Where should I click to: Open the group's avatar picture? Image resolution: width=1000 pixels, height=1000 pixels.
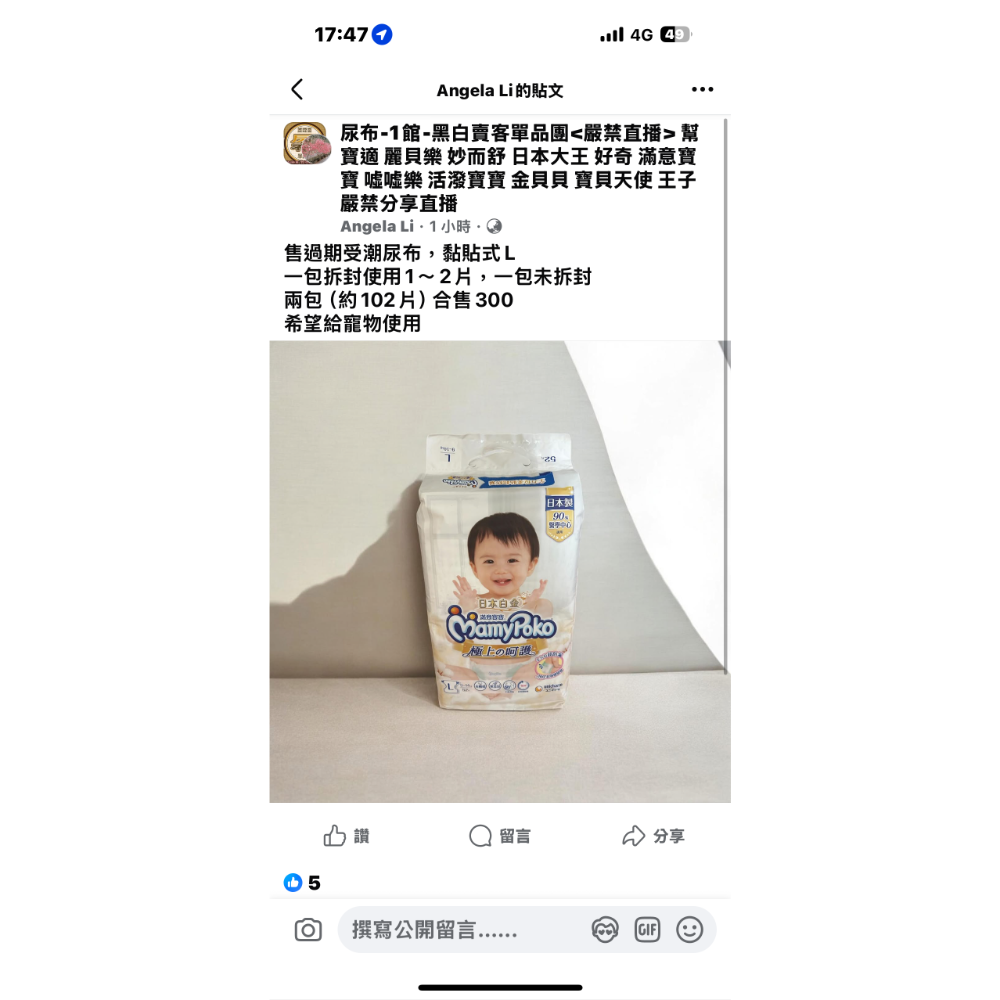(x=307, y=143)
